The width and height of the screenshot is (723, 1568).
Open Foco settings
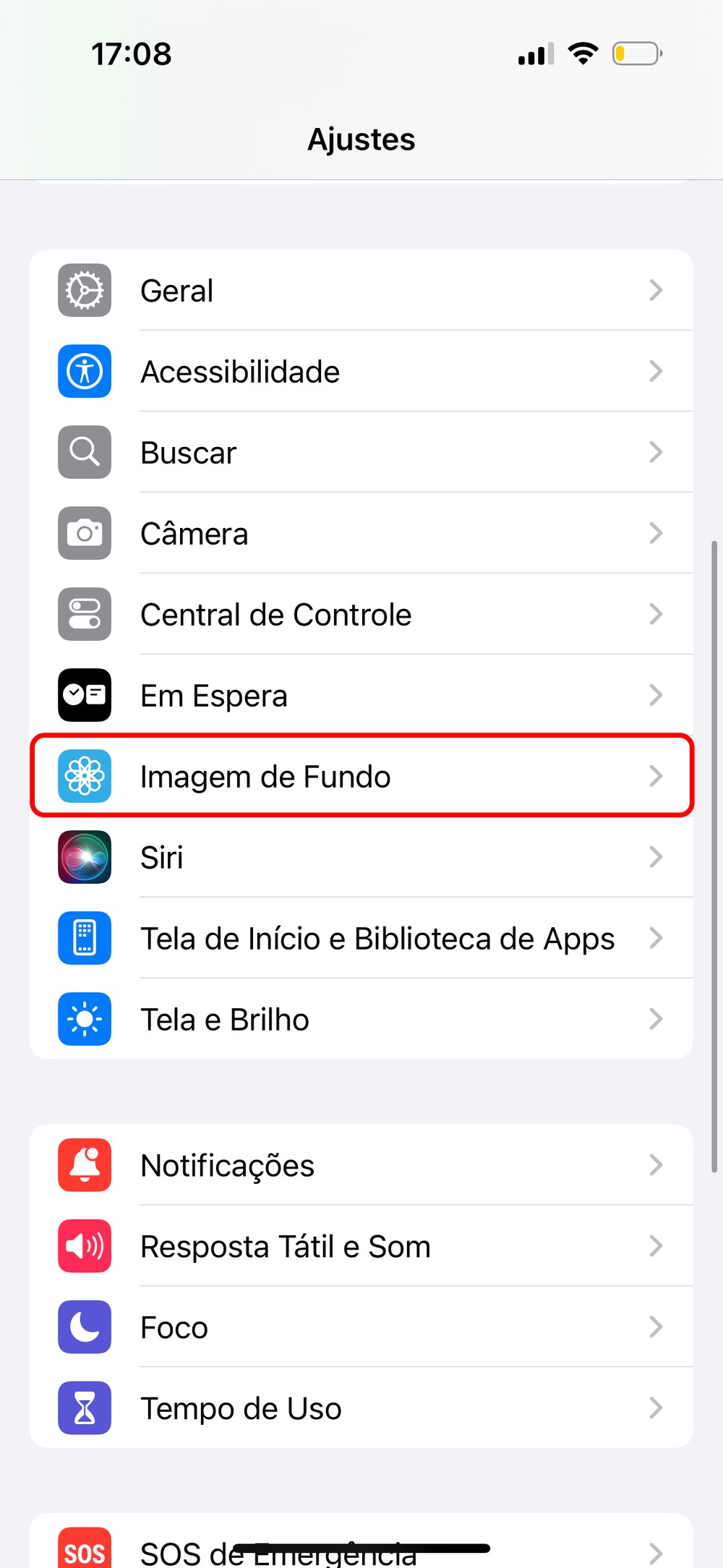(x=361, y=1327)
